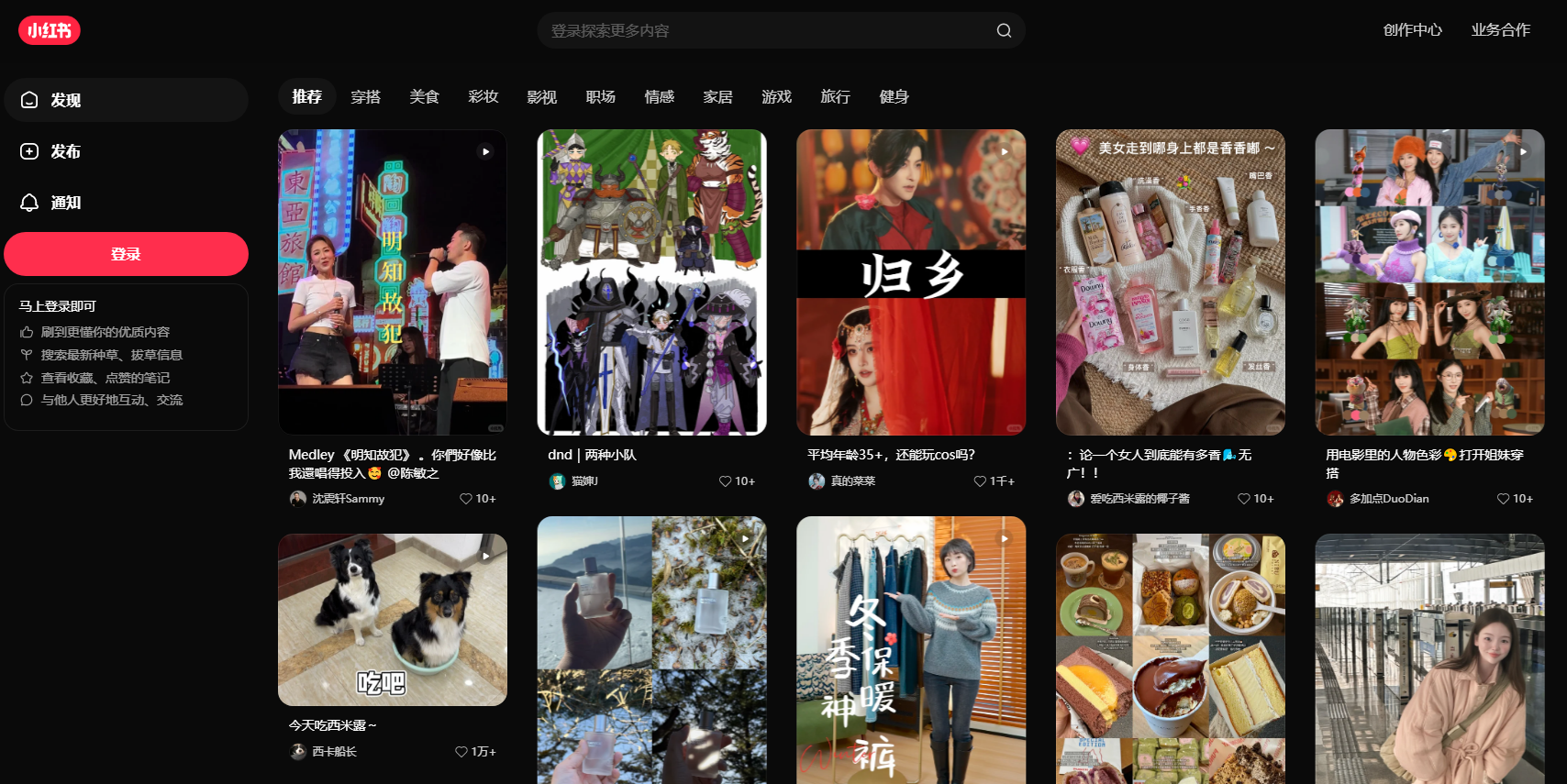The width and height of the screenshot is (1567, 784).
Task: Like the 今天吃西米露 post
Action: [x=461, y=752]
